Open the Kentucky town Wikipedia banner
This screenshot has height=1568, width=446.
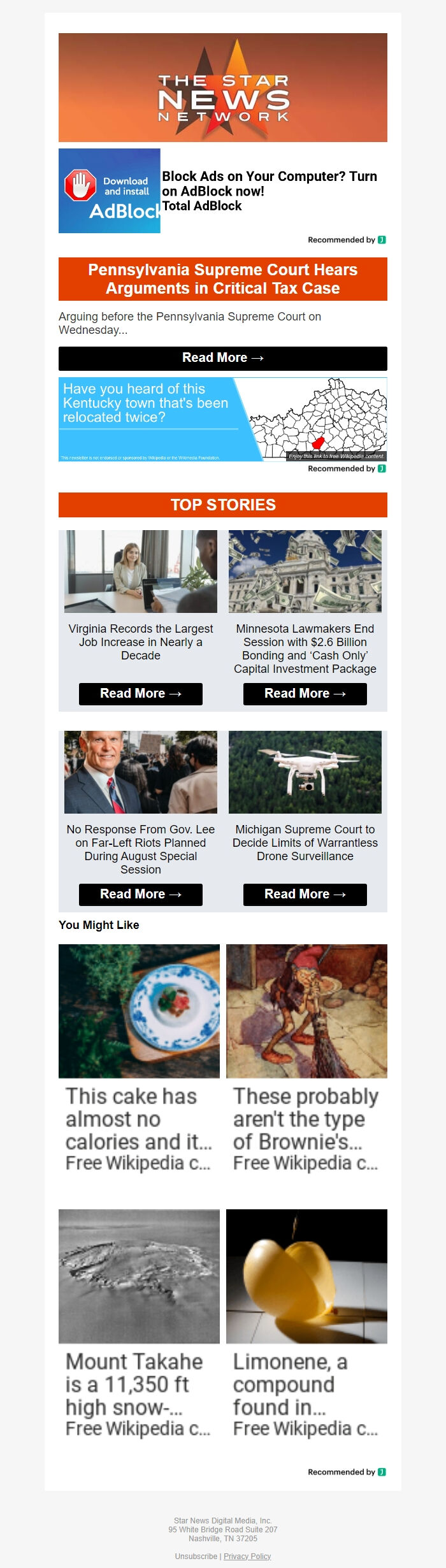coord(222,419)
